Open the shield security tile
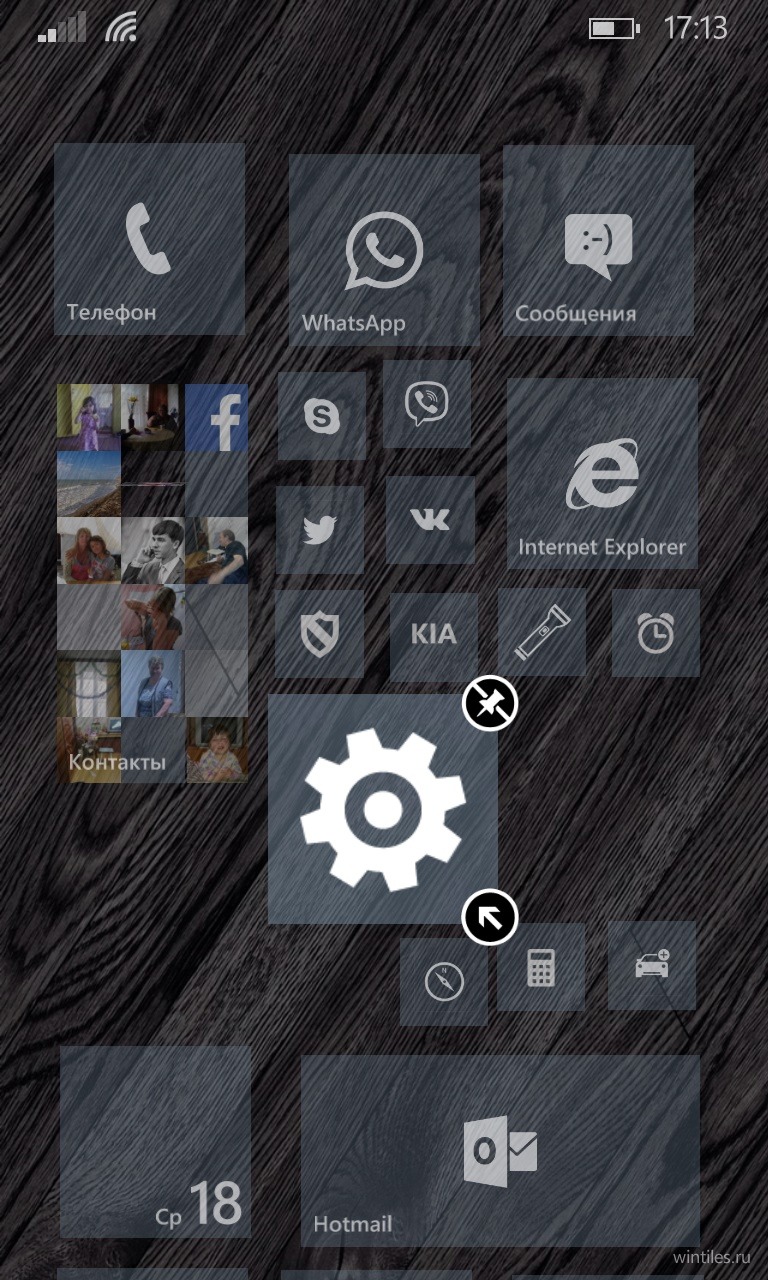 [319, 634]
